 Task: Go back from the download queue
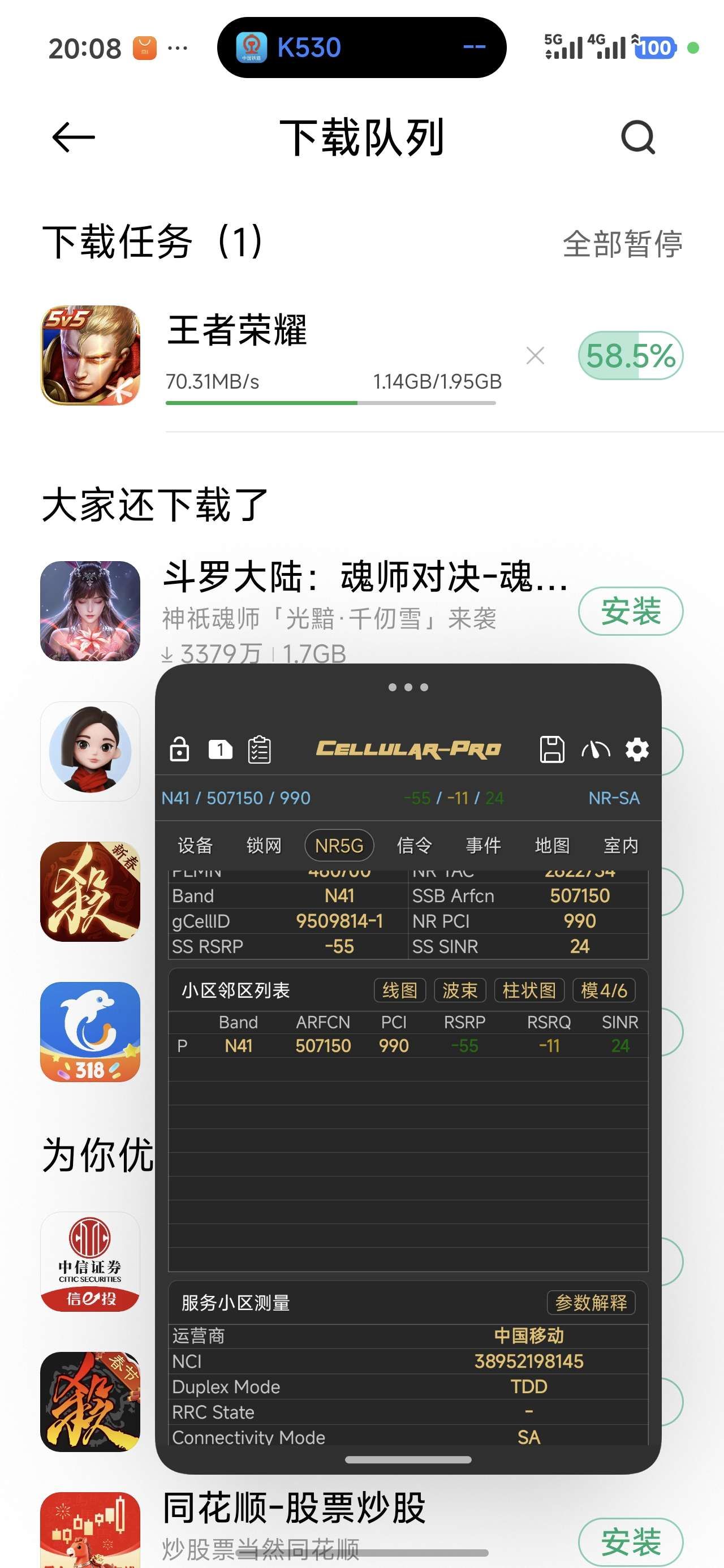[74, 137]
